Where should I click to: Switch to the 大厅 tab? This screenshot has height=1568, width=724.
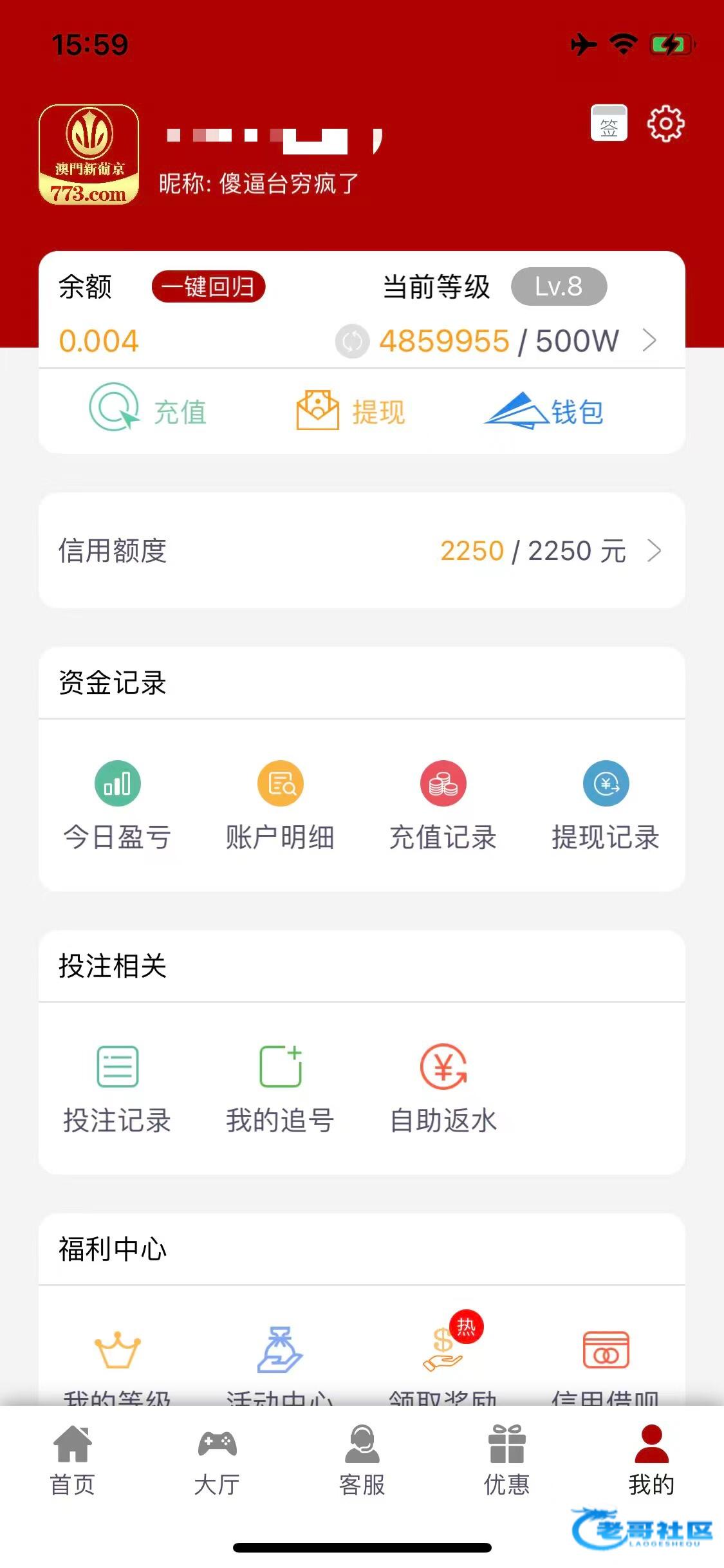pyautogui.click(x=217, y=1460)
